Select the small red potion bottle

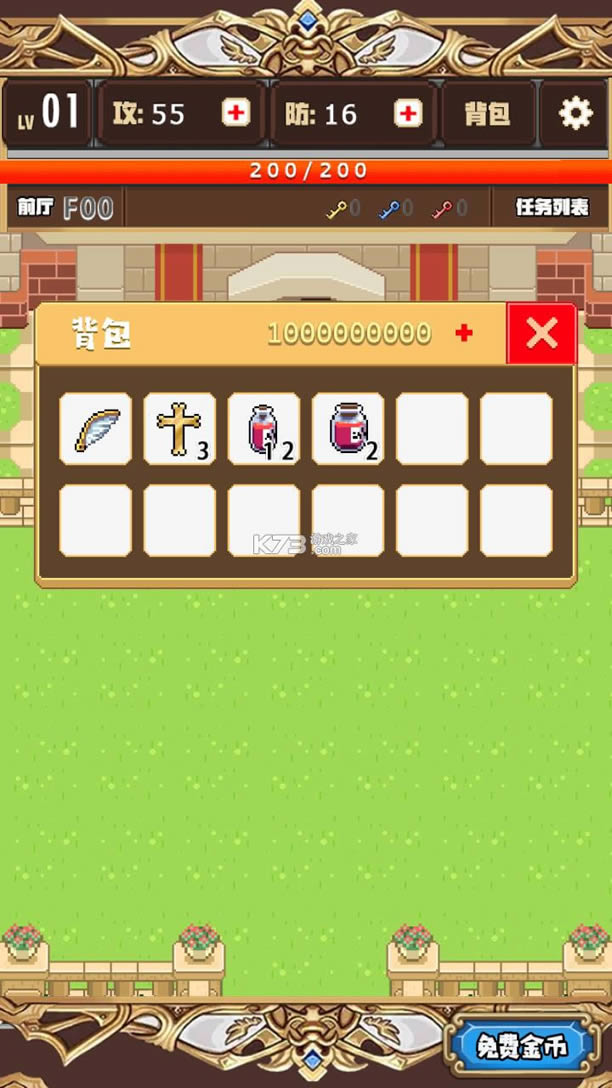[264, 429]
